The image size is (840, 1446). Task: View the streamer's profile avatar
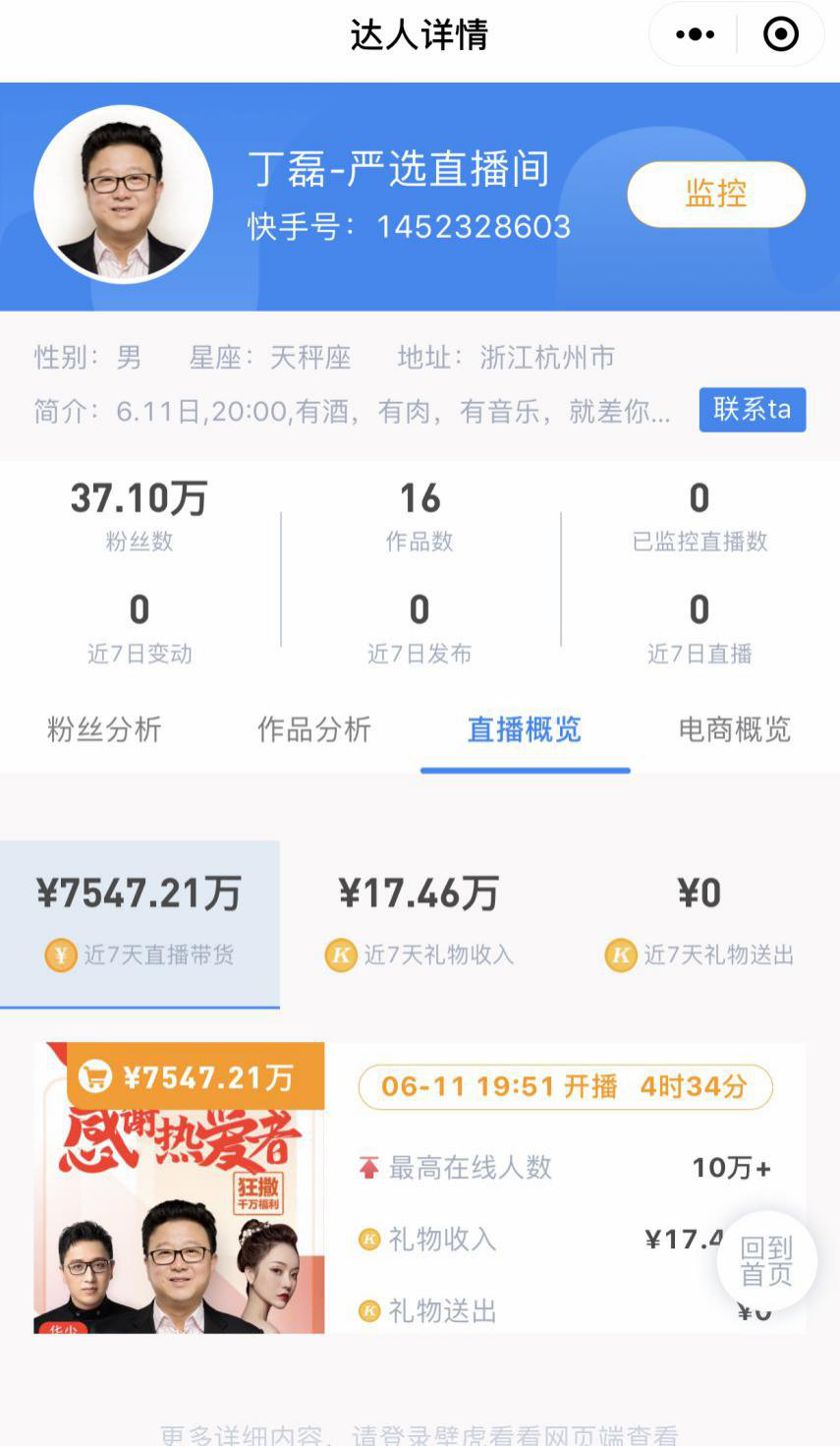tap(123, 194)
